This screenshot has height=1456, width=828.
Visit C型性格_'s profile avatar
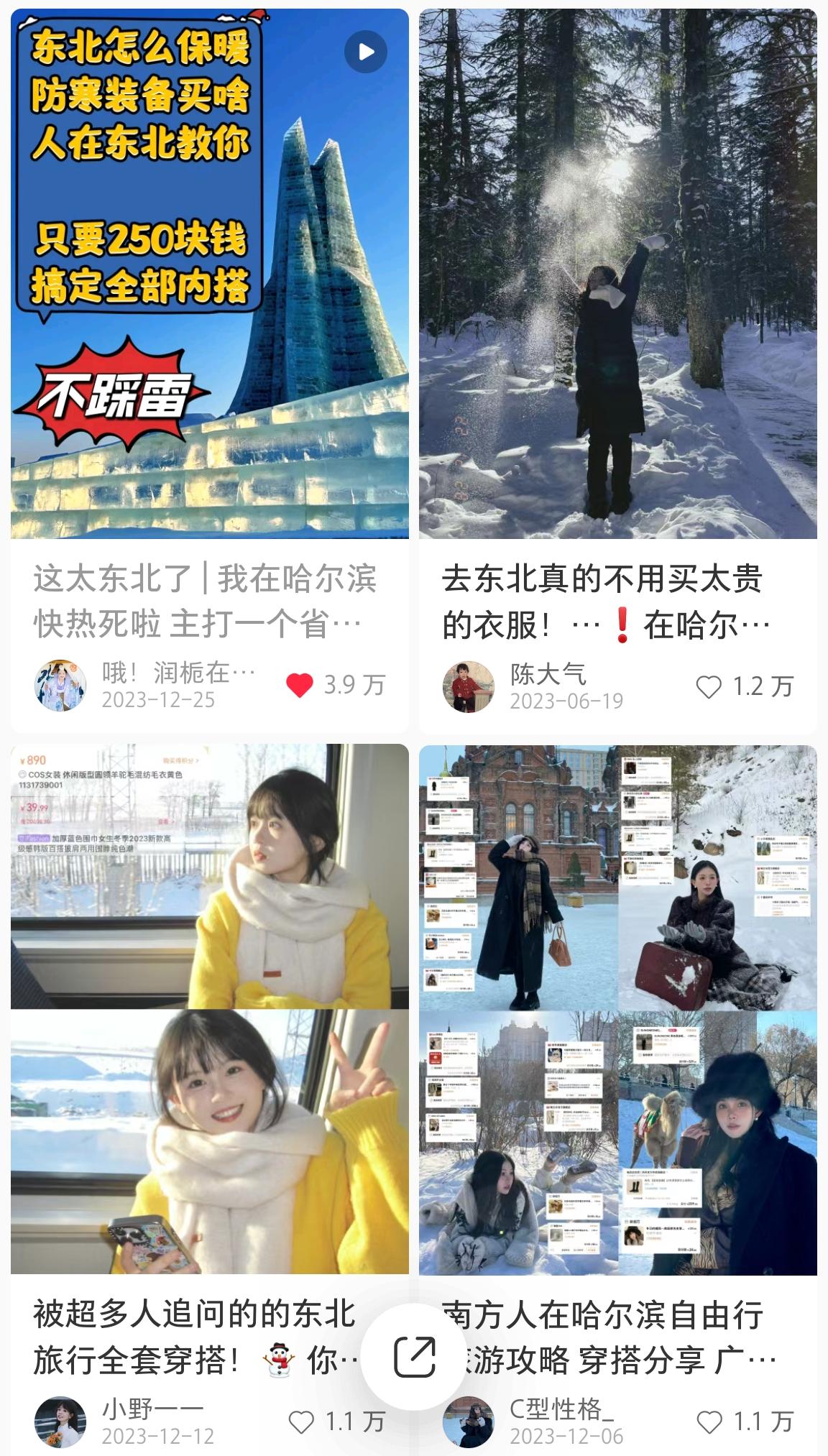point(469,1422)
